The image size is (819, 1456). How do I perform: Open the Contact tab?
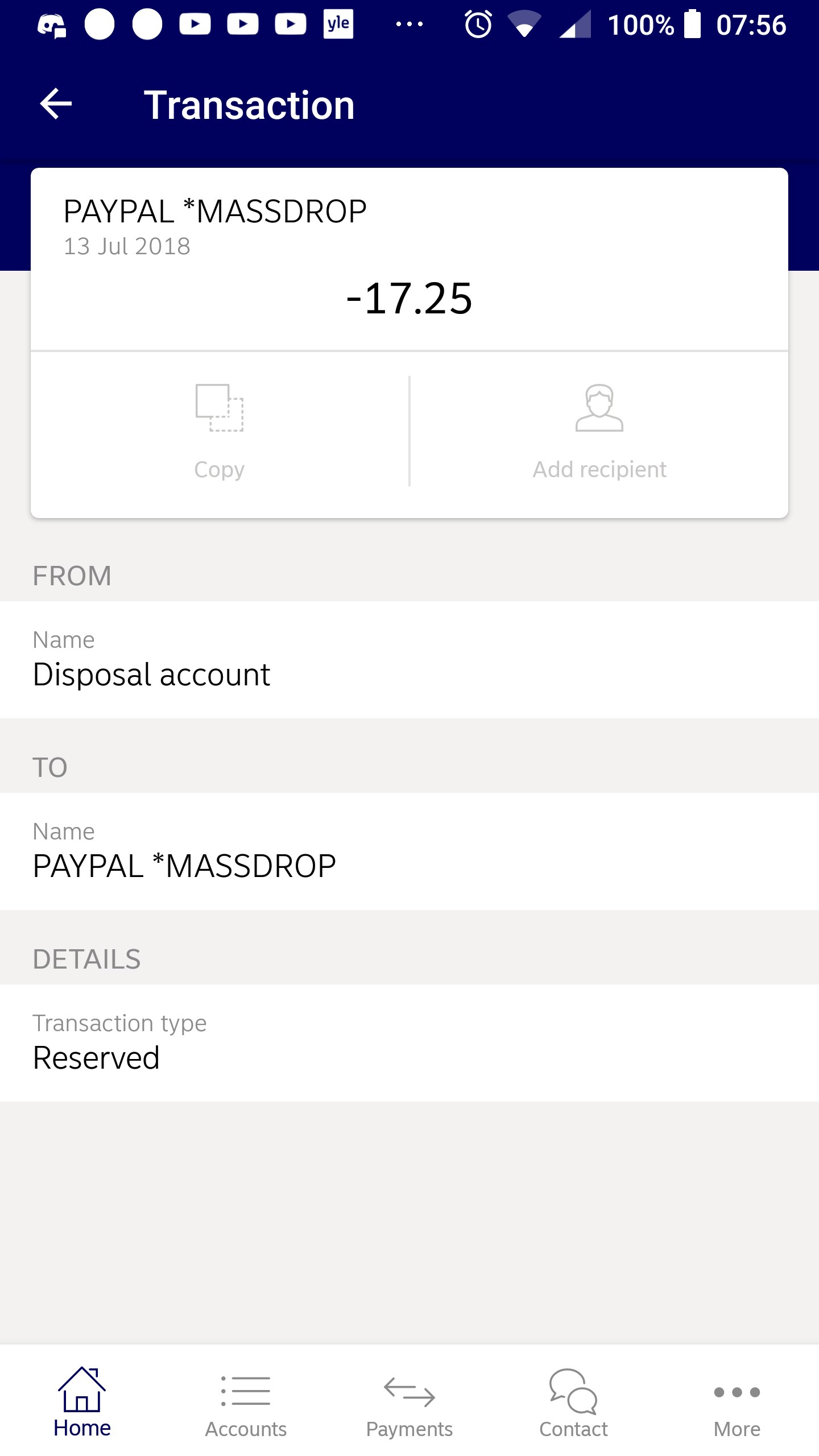coord(573,1402)
